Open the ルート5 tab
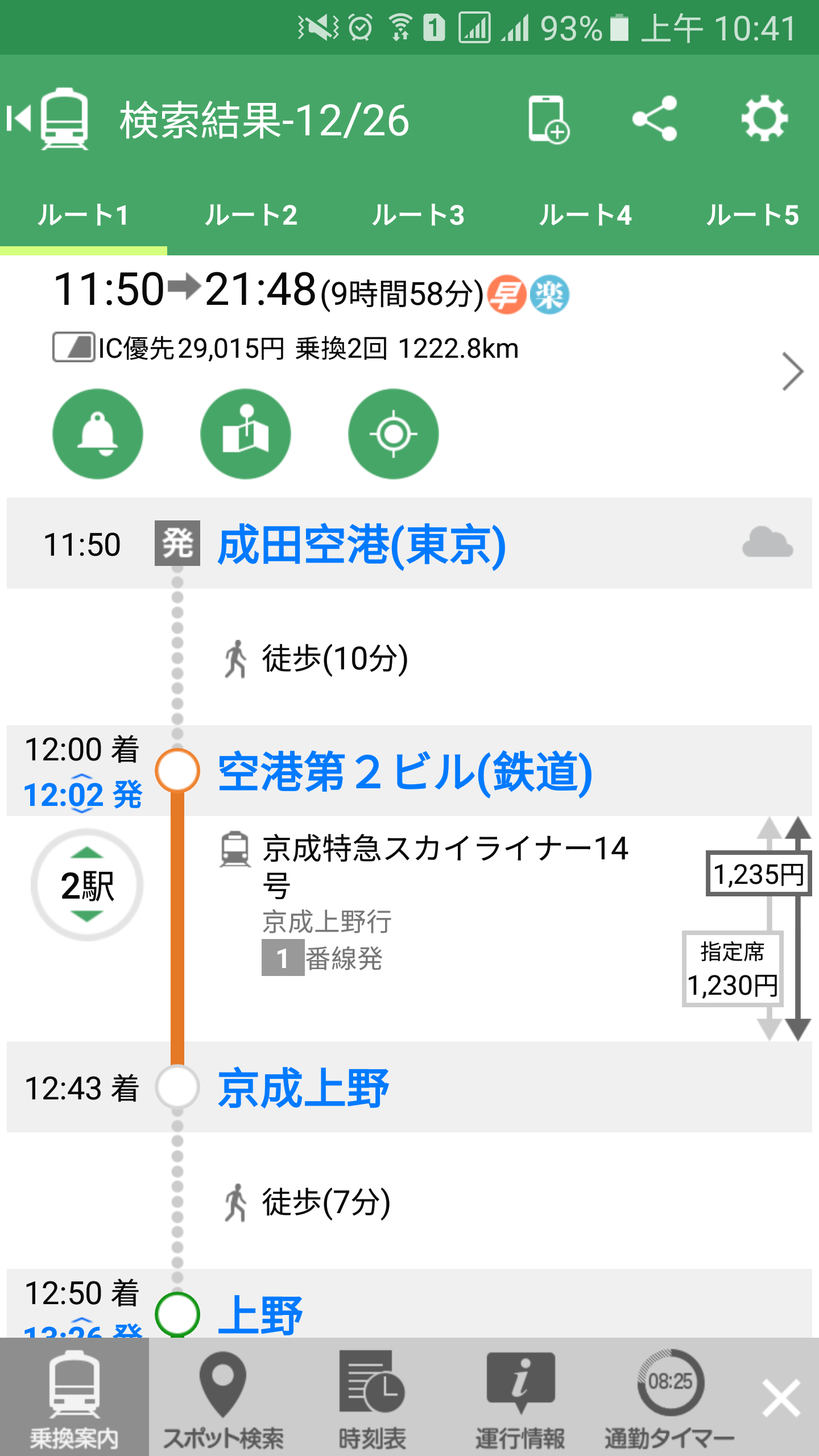The width and height of the screenshot is (819, 1456). click(752, 216)
